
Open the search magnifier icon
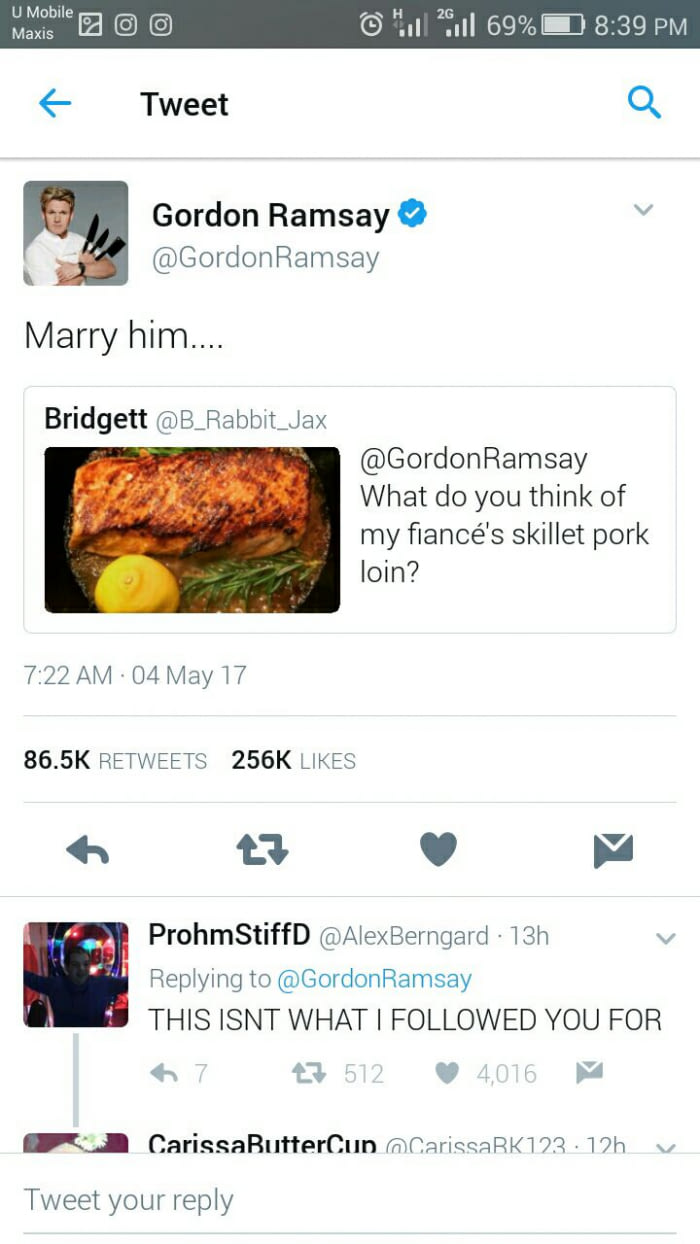pos(643,102)
